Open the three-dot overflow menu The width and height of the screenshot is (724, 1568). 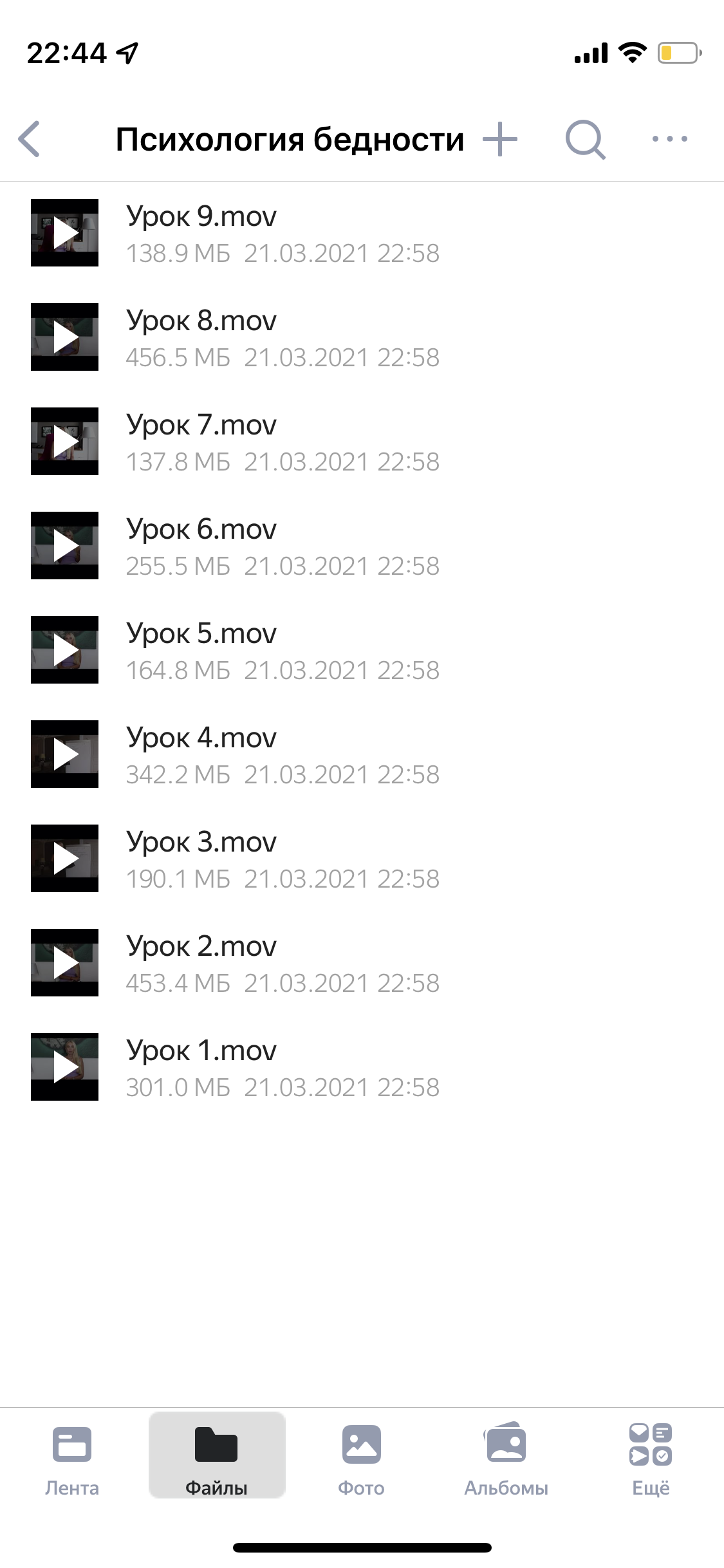point(669,138)
